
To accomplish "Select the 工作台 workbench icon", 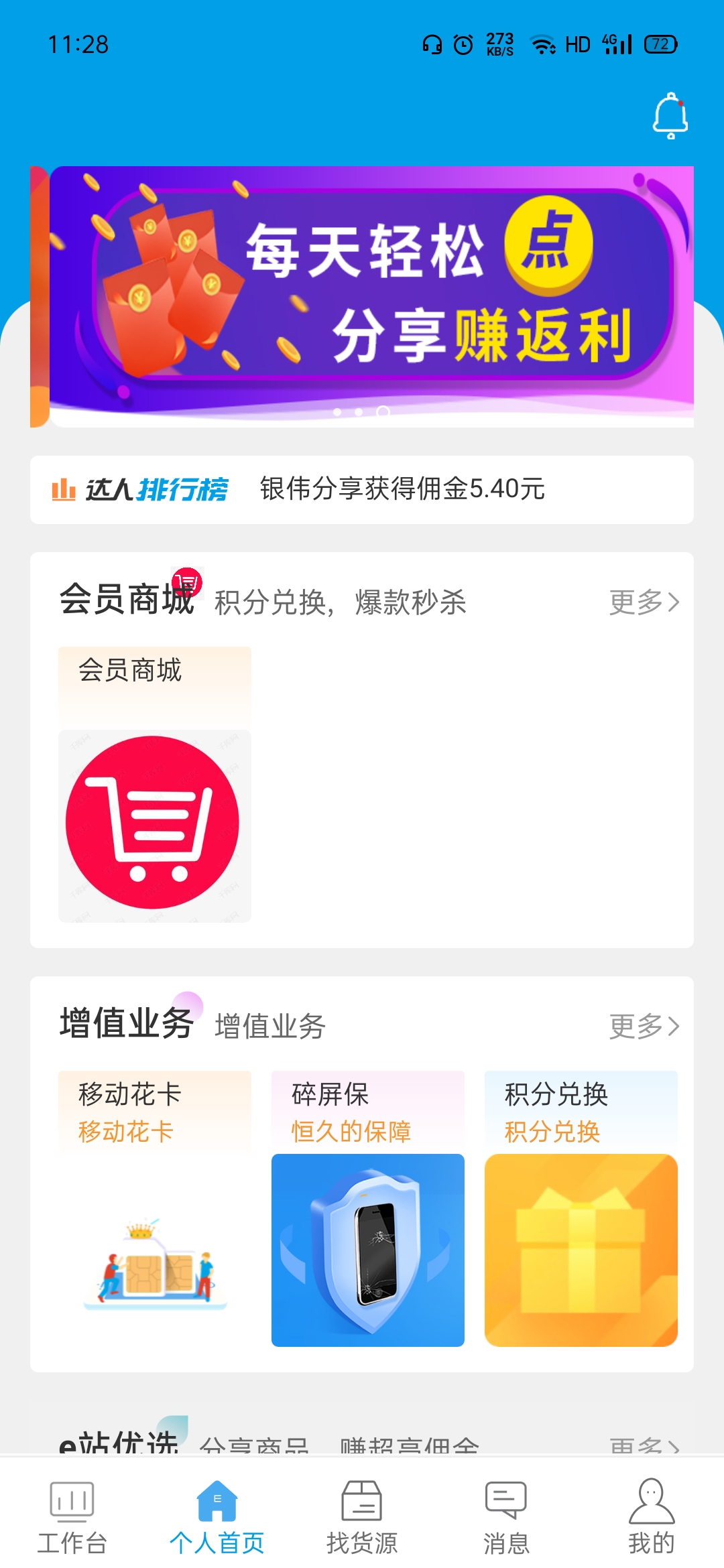I will click(x=72, y=1500).
